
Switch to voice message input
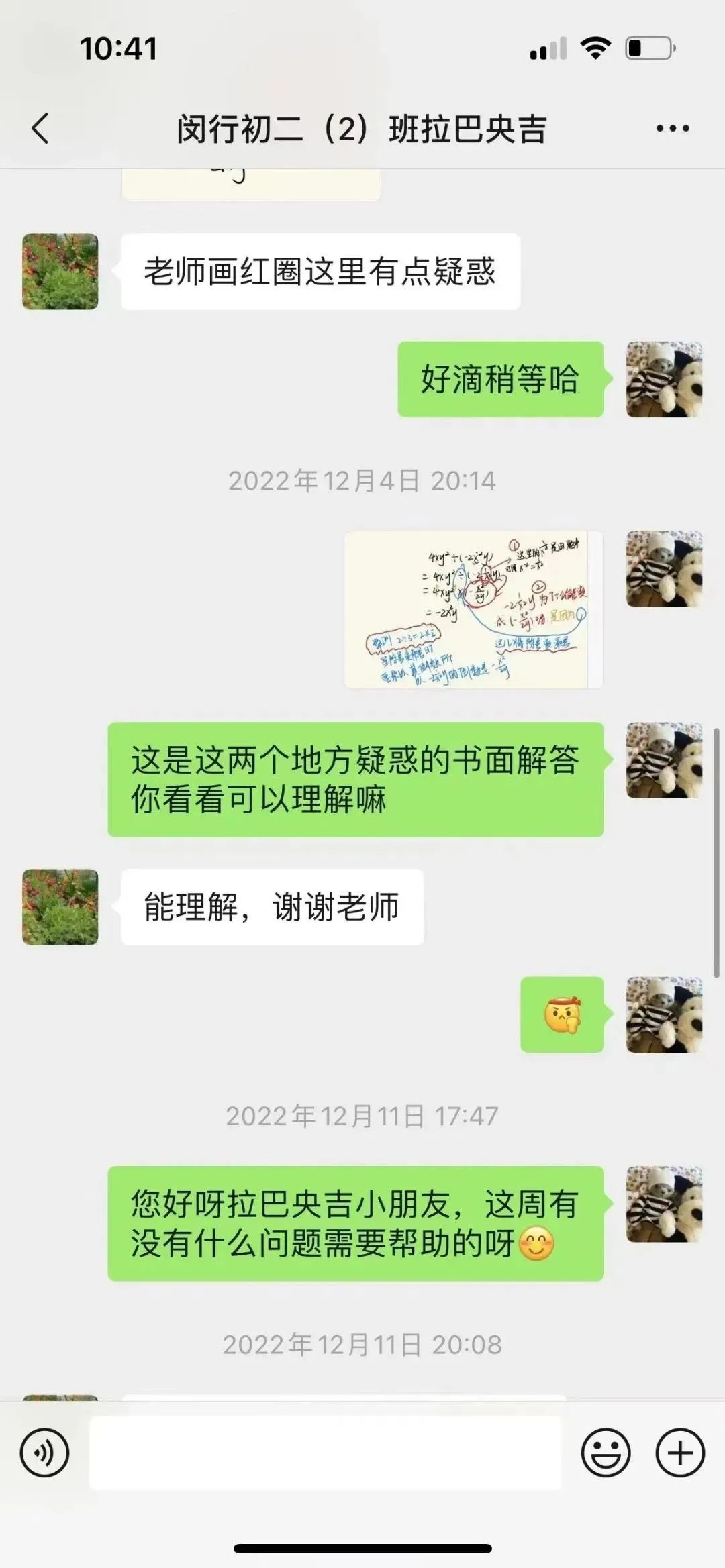(x=45, y=1453)
